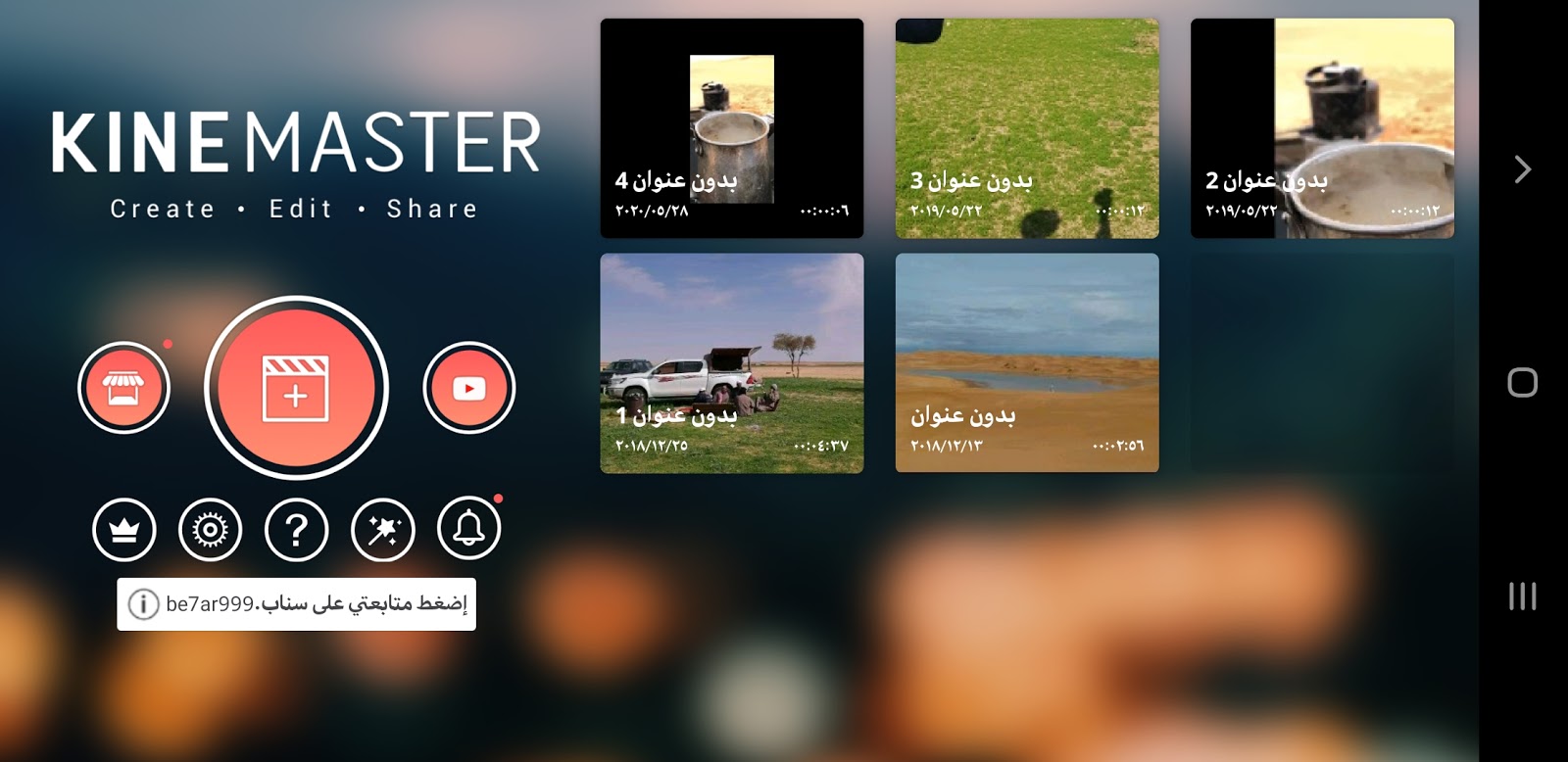This screenshot has width=1568, height=762.
Task: Tap the be7ar999 Snapchat info banner
Action: (x=296, y=603)
